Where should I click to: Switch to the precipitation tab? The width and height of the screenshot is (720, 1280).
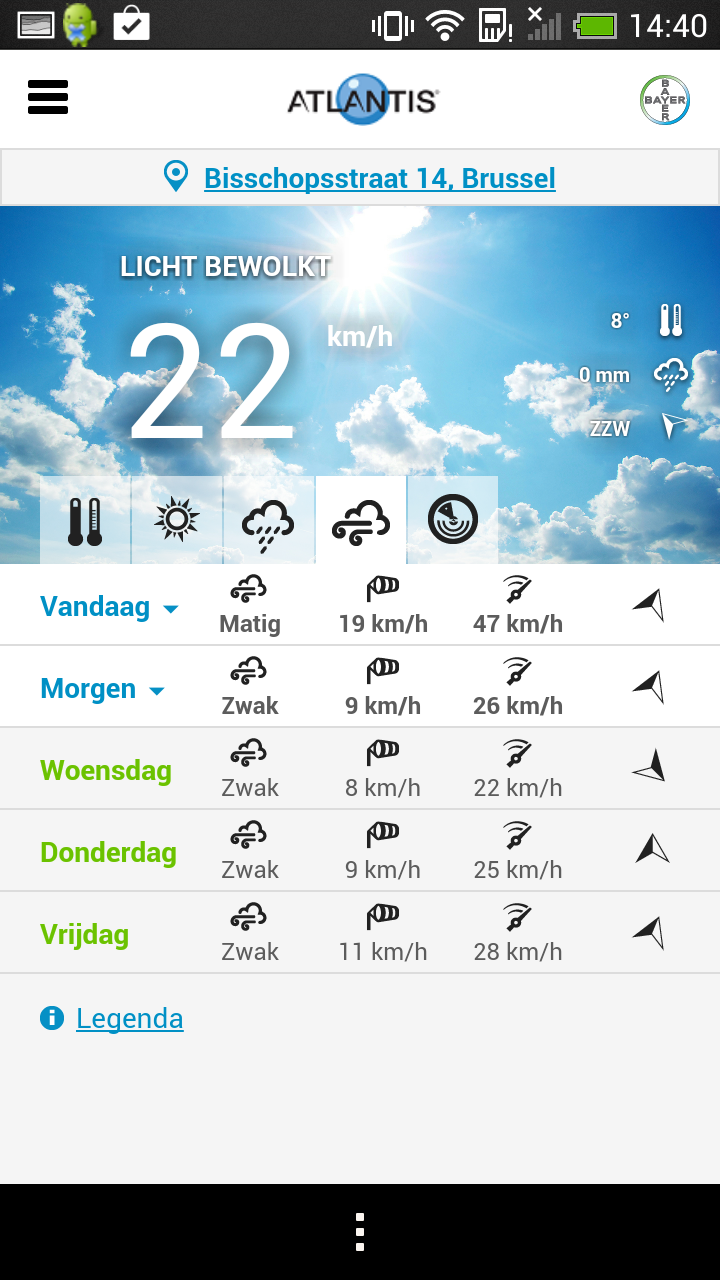(x=268, y=520)
